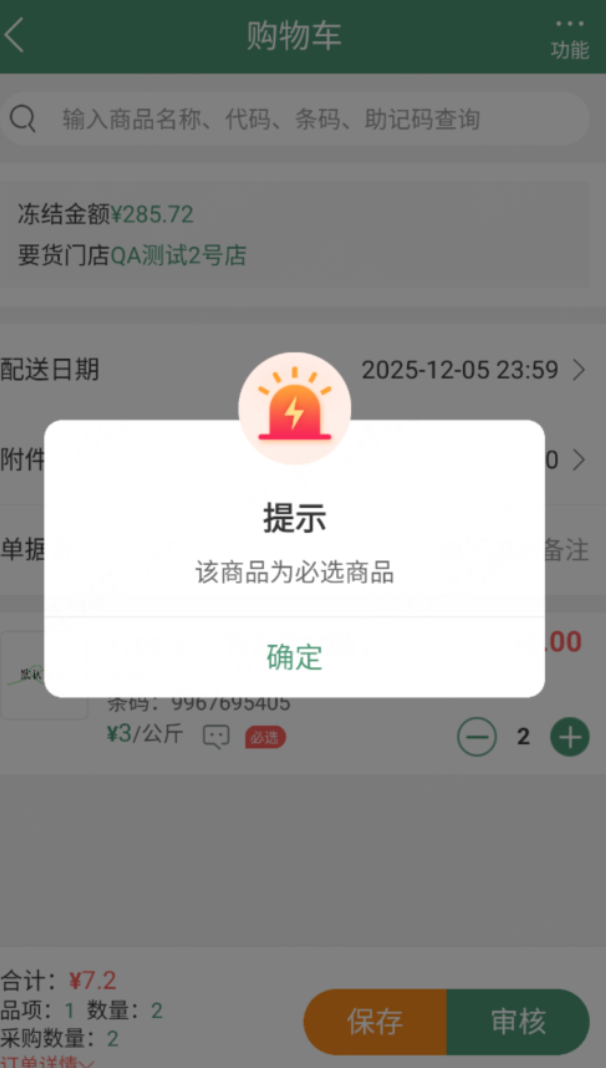Go back from the 购物车 page
The width and height of the screenshot is (606, 1068).
(15, 36)
